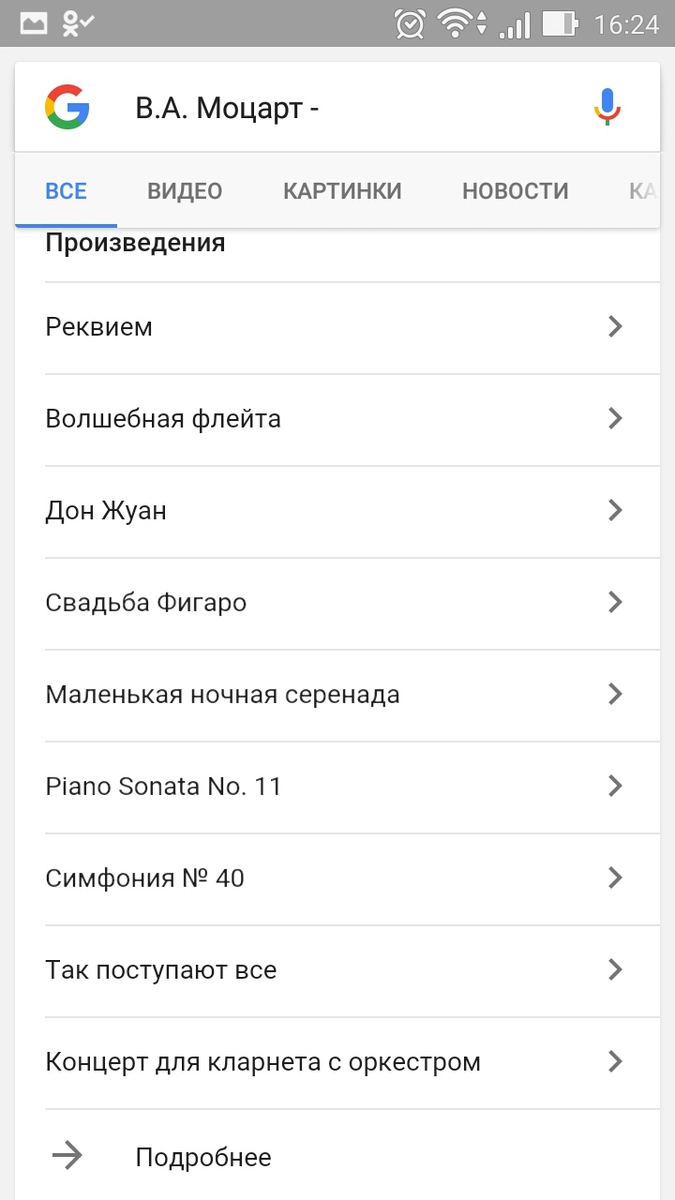Open Симфония № 40
The width and height of the screenshot is (675, 1200).
(337, 879)
